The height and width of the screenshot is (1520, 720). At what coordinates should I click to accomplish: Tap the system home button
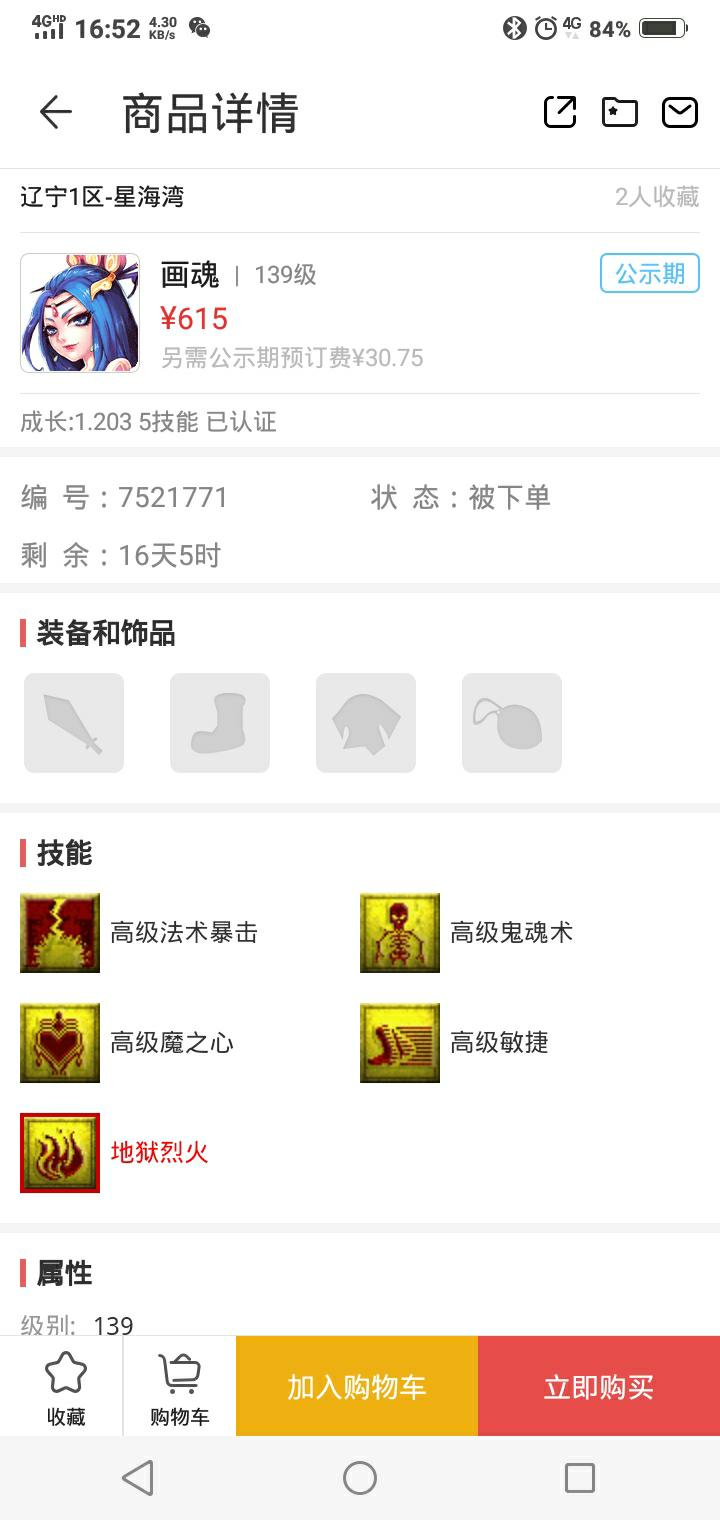(360, 1478)
